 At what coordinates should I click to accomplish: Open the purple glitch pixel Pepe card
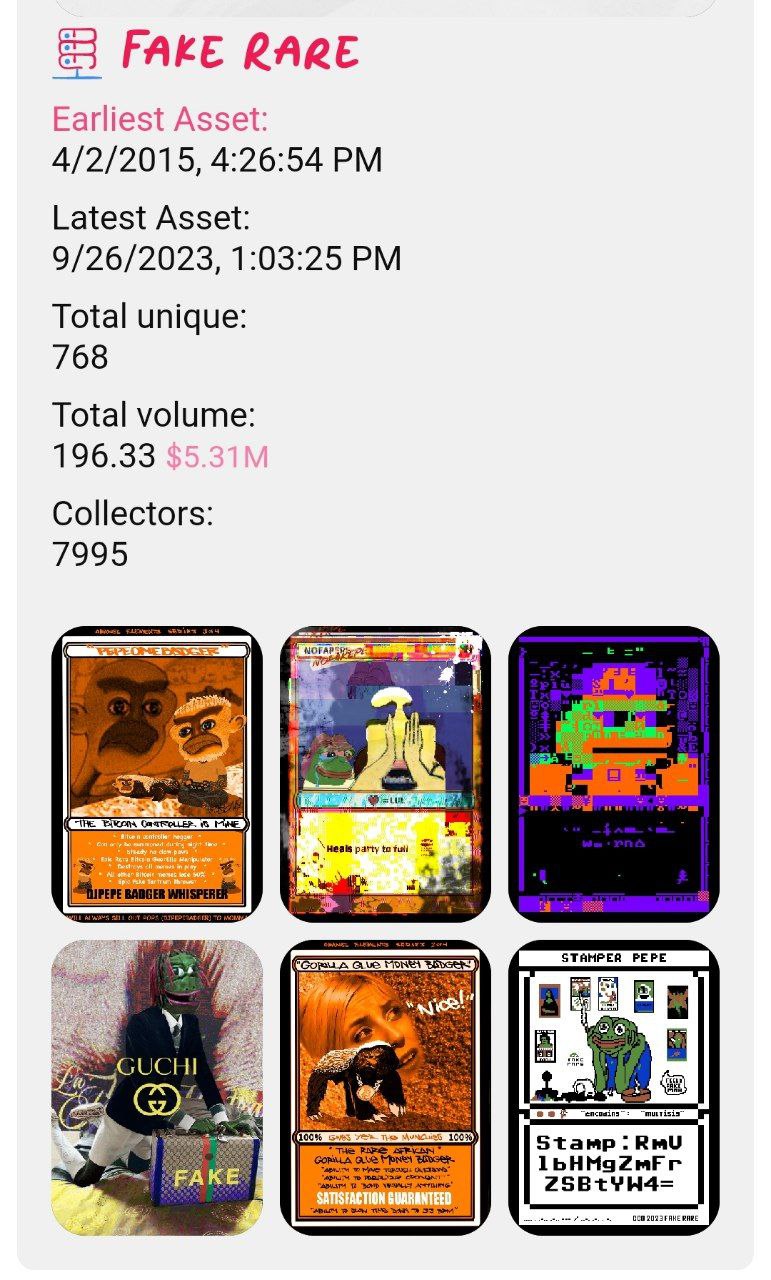pyautogui.click(x=614, y=774)
